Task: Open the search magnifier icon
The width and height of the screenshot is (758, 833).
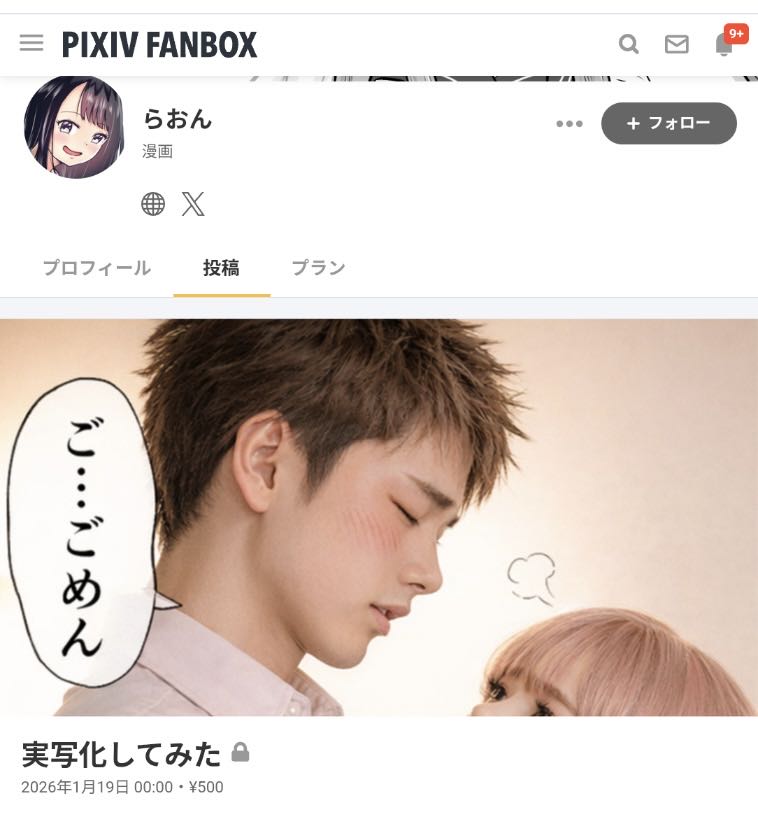Action: pyautogui.click(x=628, y=44)
